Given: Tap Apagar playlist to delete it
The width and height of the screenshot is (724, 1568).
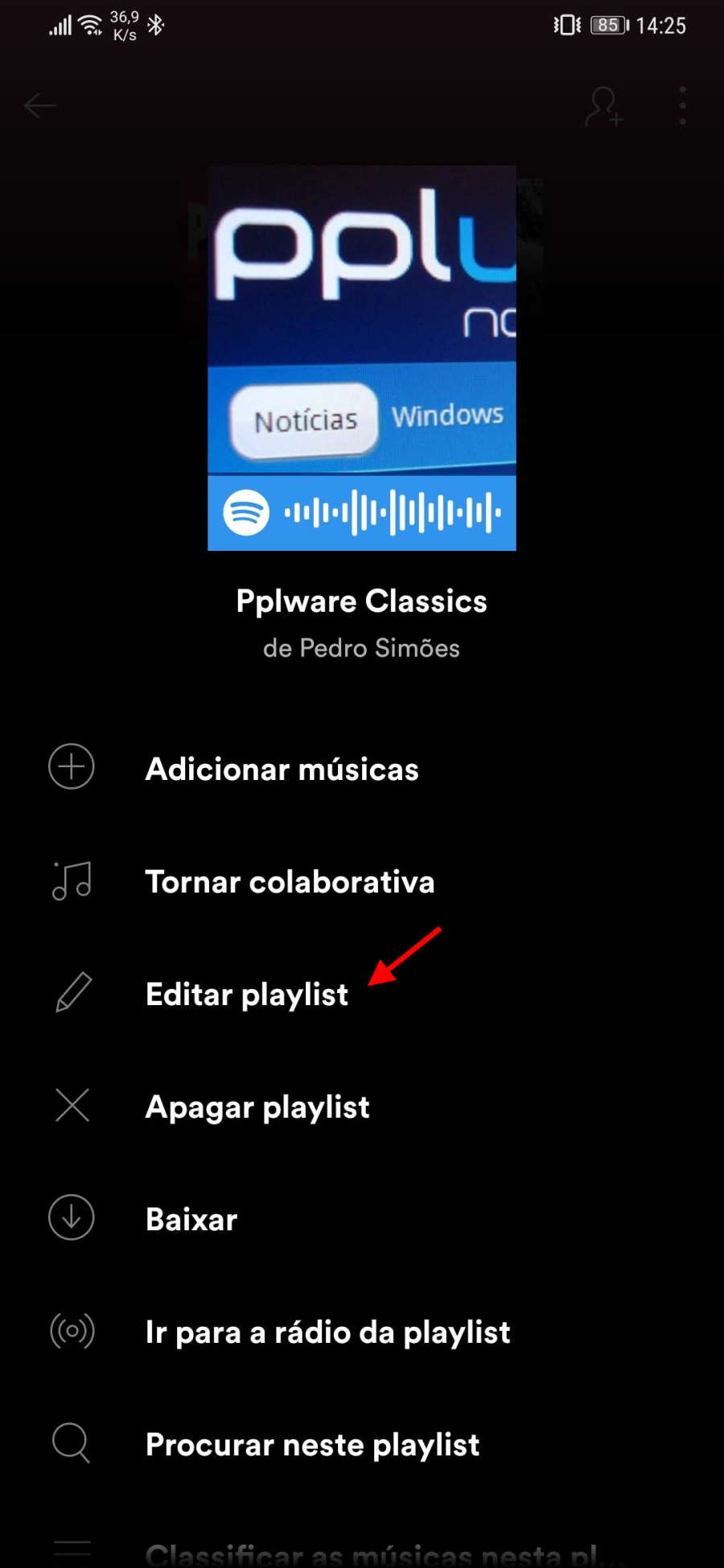Looking at the screenshot, I should (257, 1107).
